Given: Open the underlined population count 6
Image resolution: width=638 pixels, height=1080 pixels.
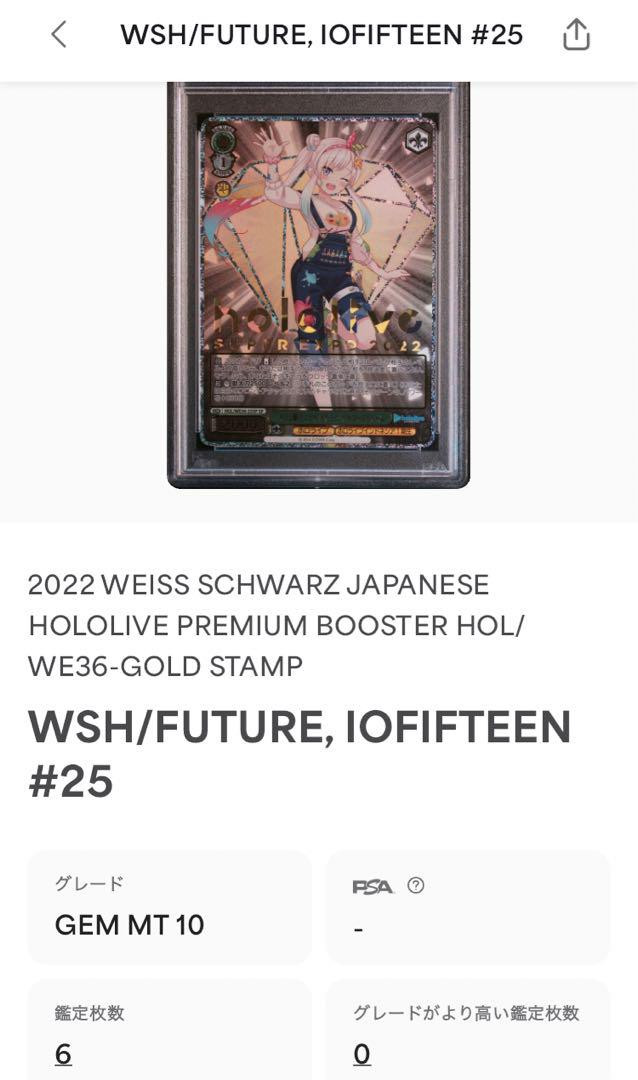Looking at the screenshot, I should pos(63,1054).
